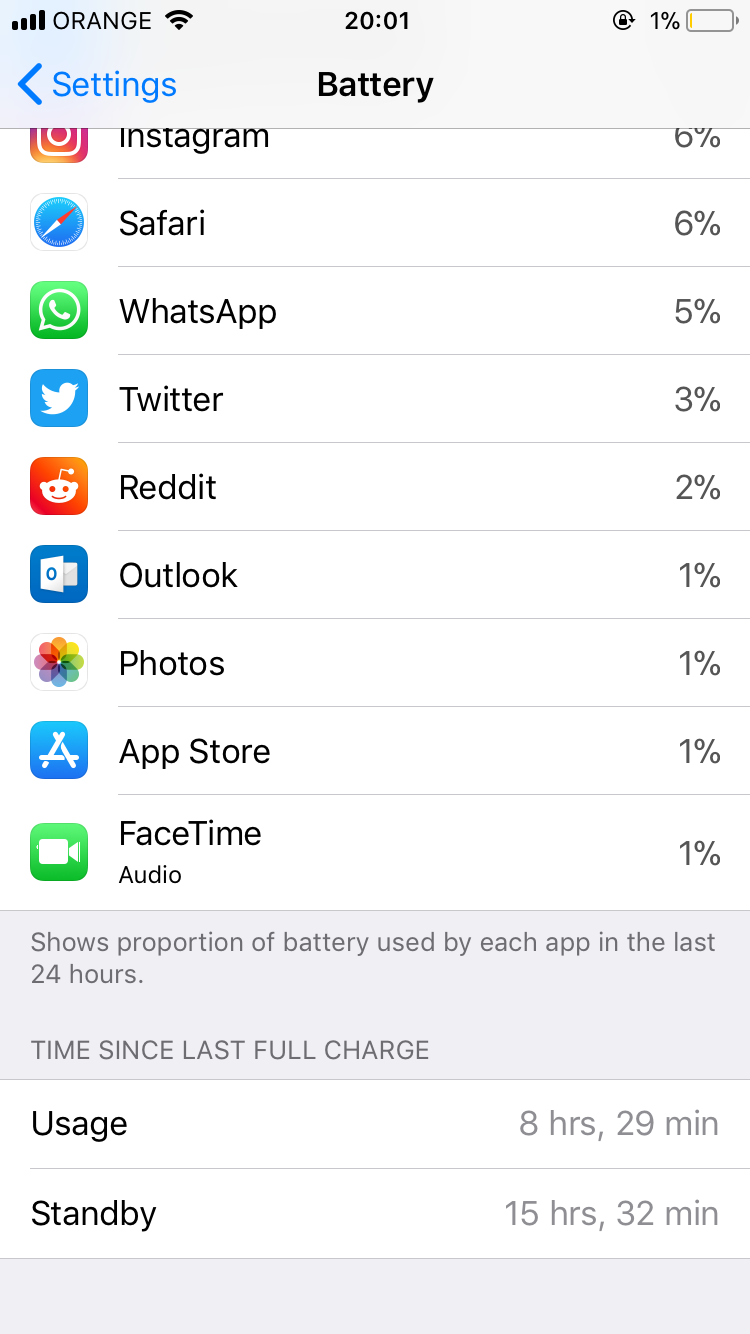
Task: Tap the Instagram battery usage row
Action: pos(375,154)
